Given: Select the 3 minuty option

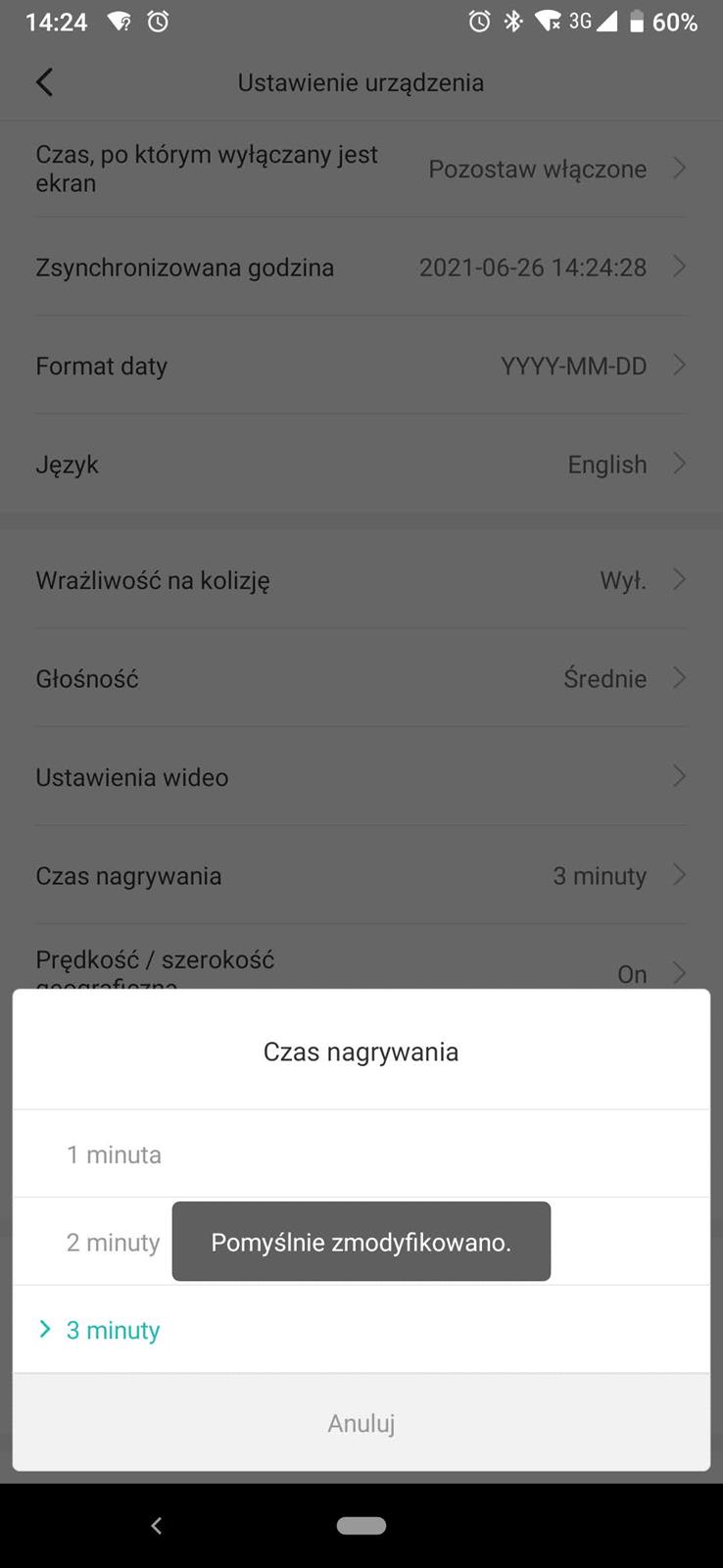Looking at the screenshot, I should pyautogui.click(x=113, y=1330).
